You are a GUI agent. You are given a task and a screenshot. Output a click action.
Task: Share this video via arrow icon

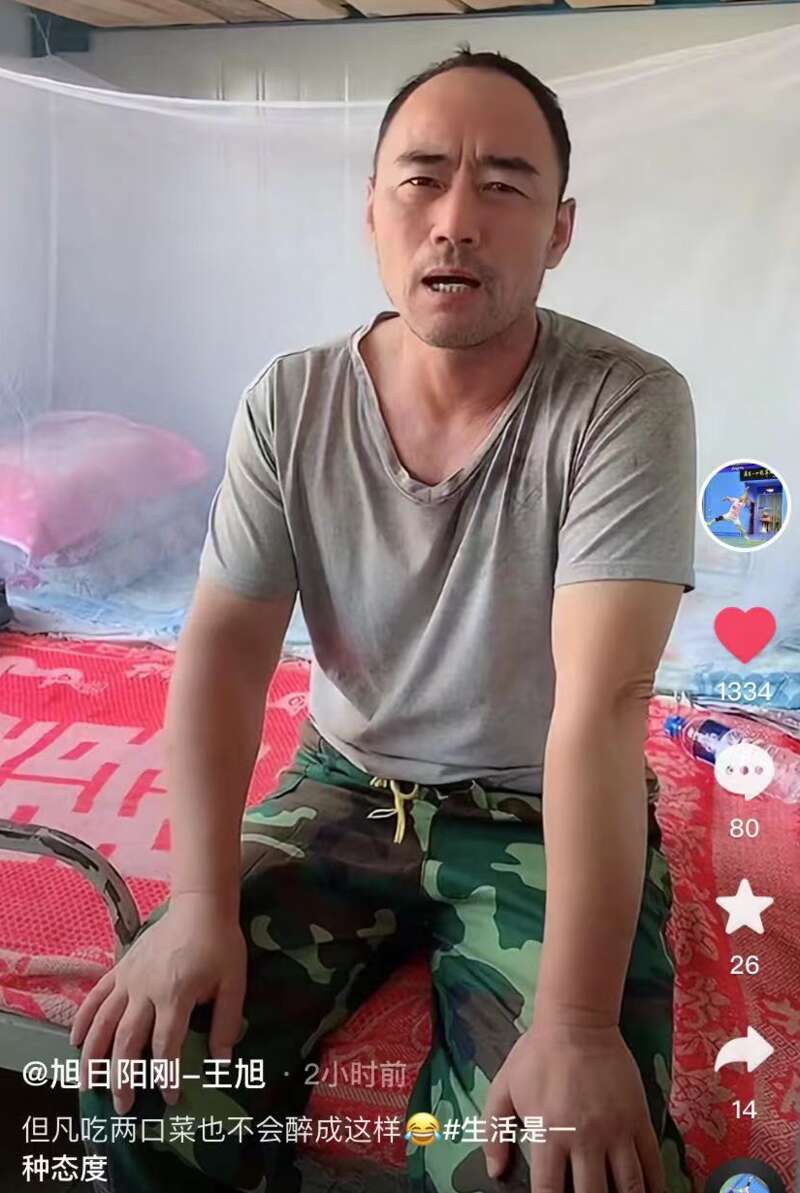tap(744, 1051)
